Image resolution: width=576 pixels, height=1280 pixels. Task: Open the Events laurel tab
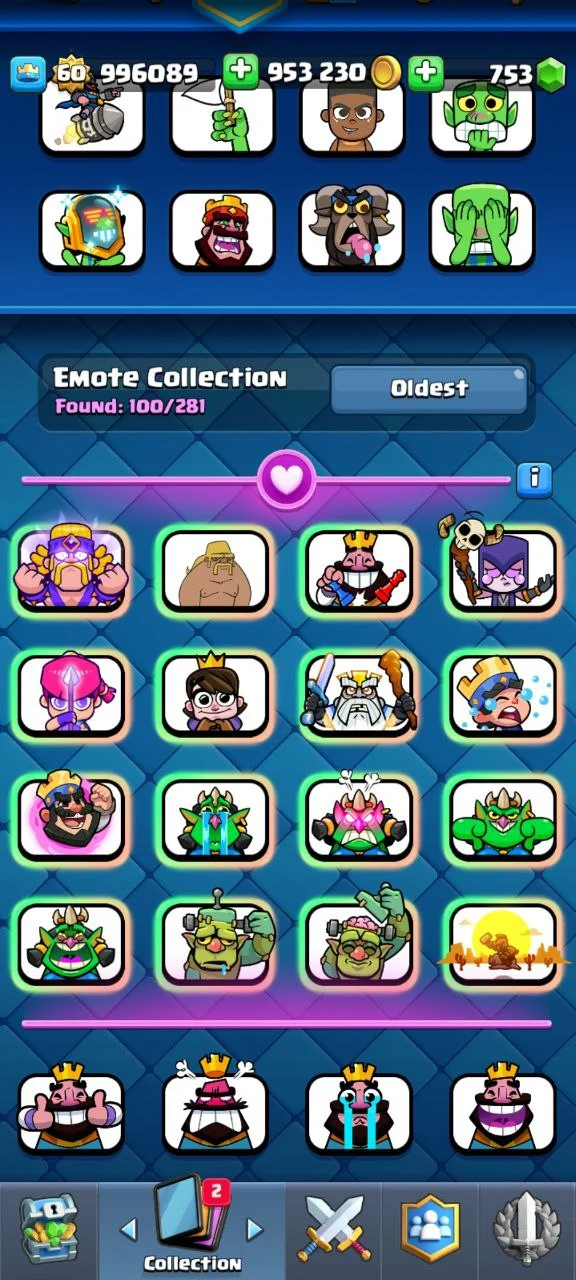[527, 1229]
